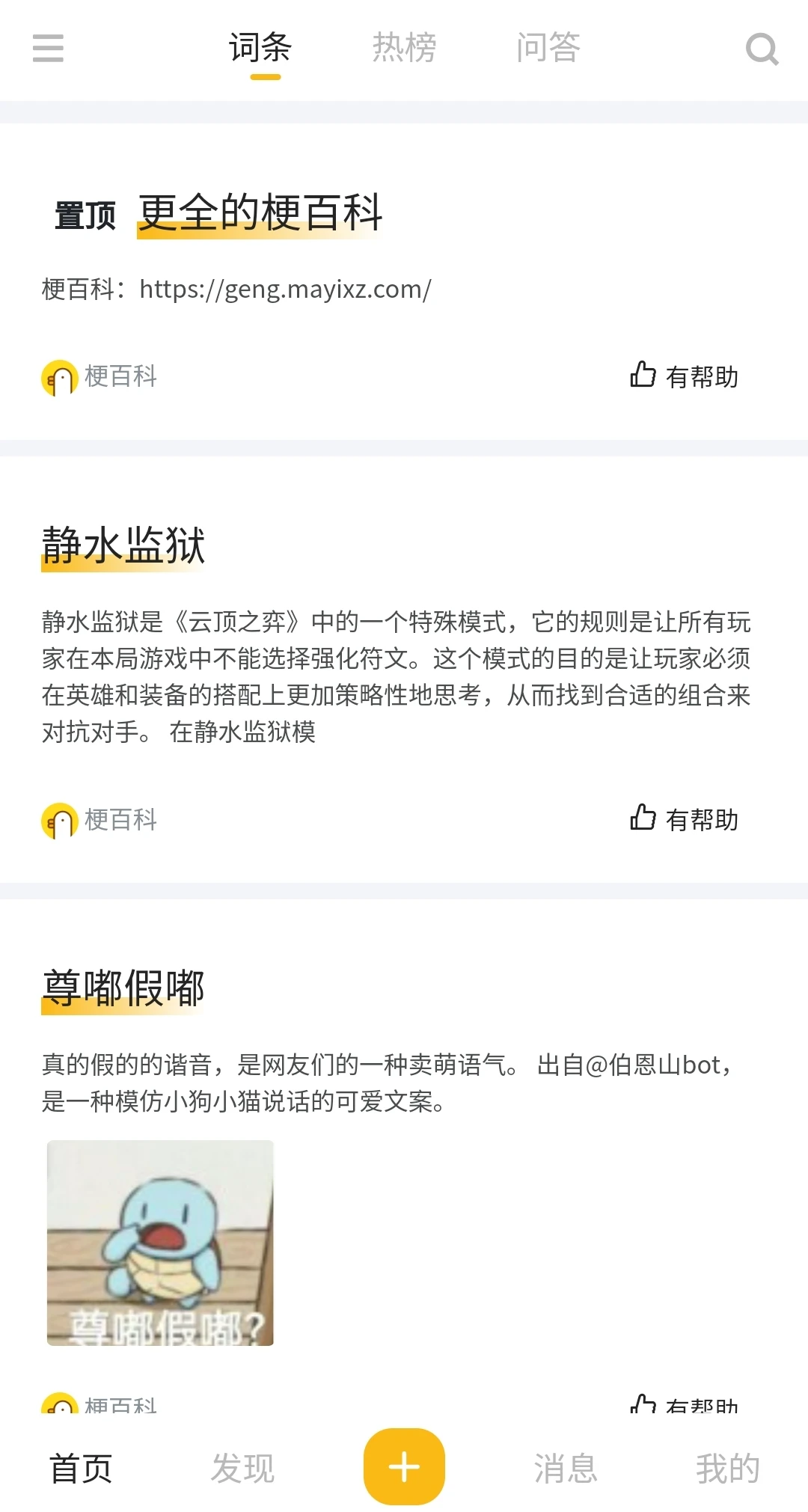View the 尊嘟假嘟 meme image

(x=160, y=1243)
